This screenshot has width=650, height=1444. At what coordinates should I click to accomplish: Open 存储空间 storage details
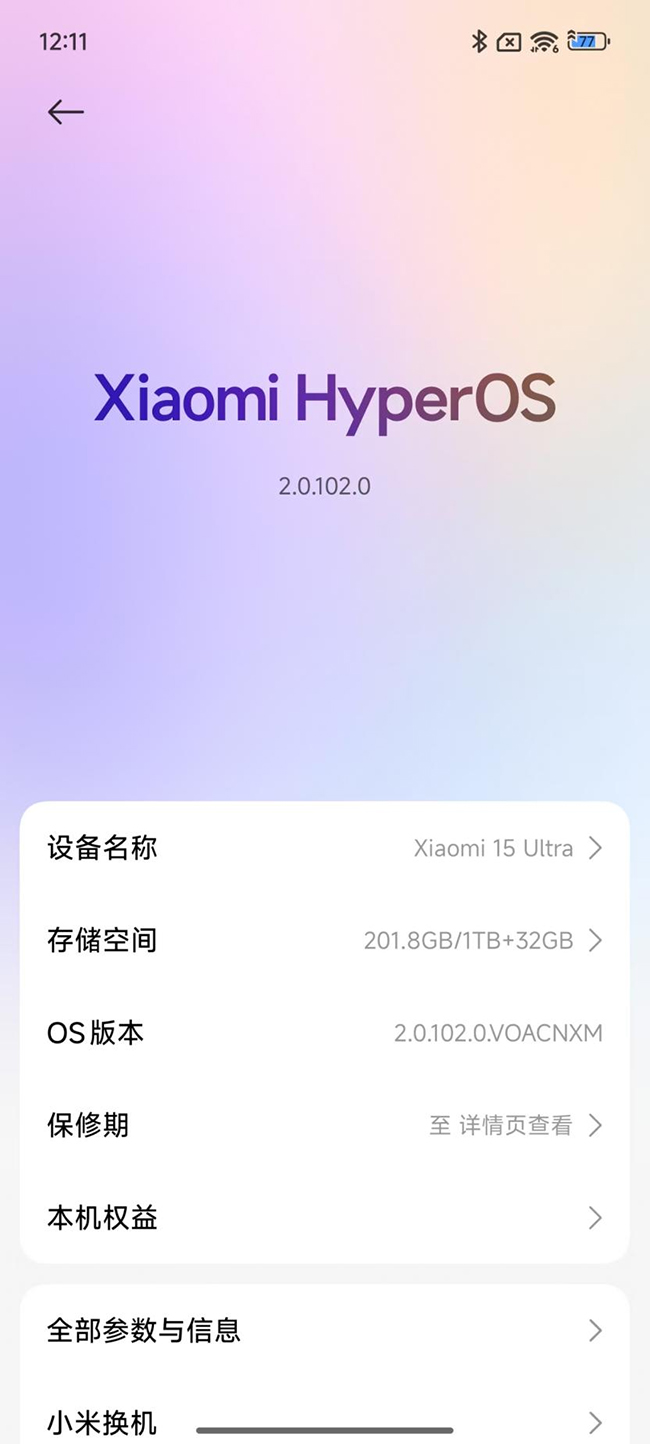tap(325, 940)
